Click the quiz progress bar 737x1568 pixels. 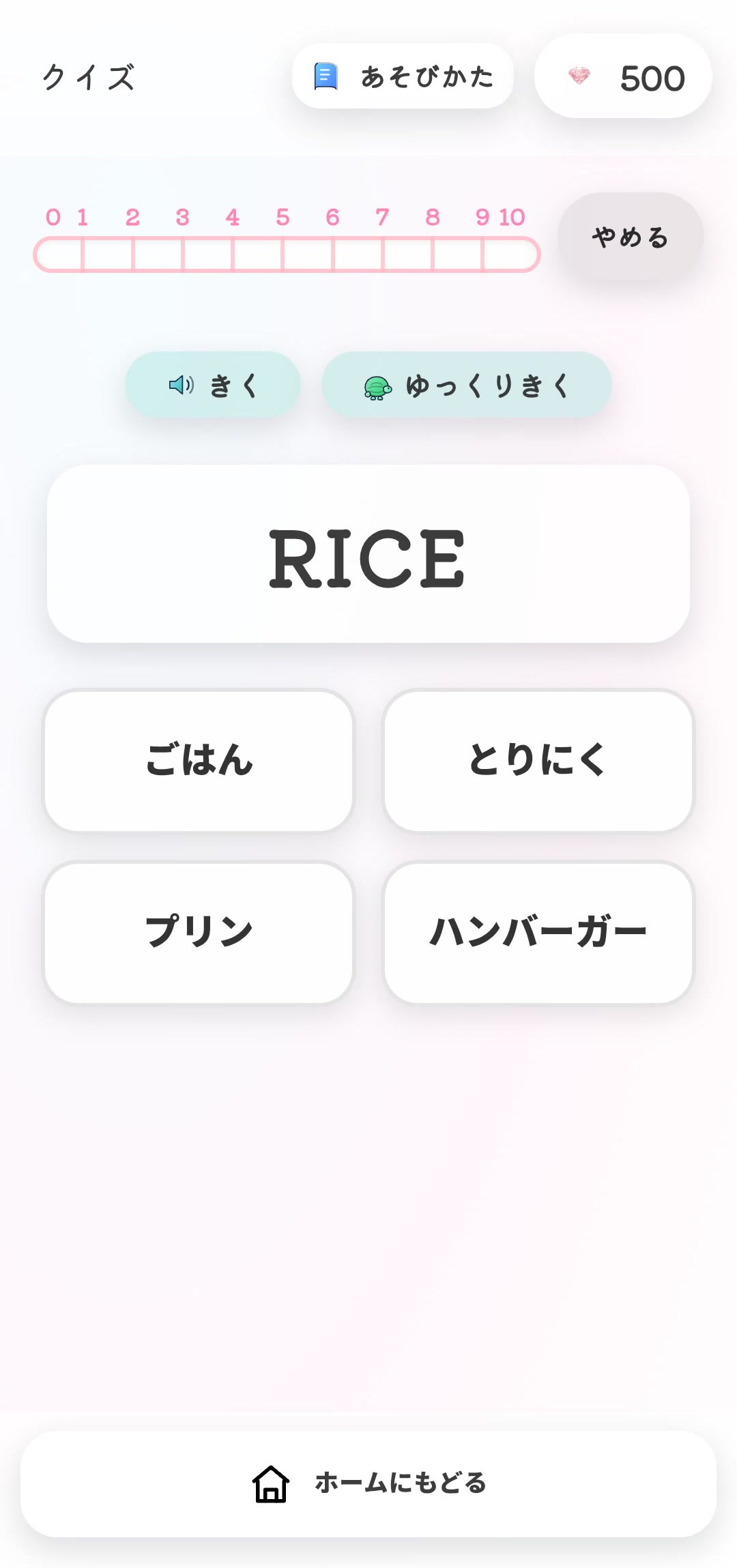pos(287,253)
